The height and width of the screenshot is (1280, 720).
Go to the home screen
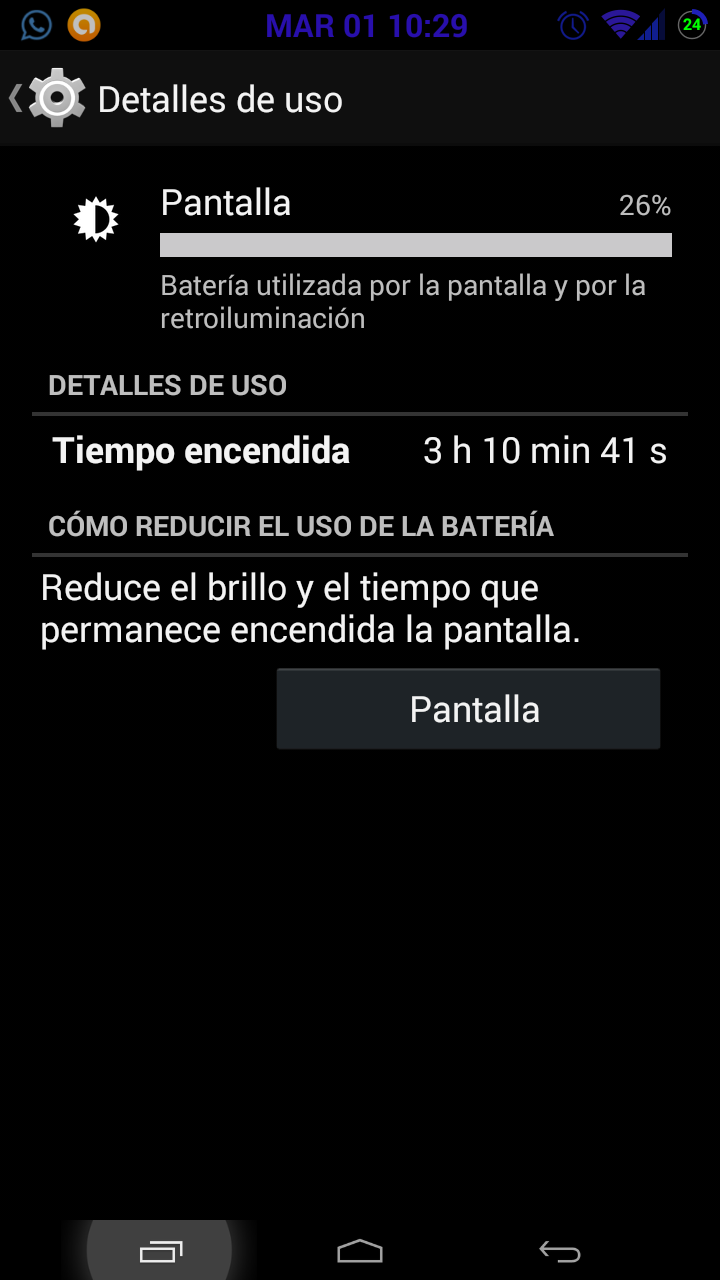(360, 1250)
